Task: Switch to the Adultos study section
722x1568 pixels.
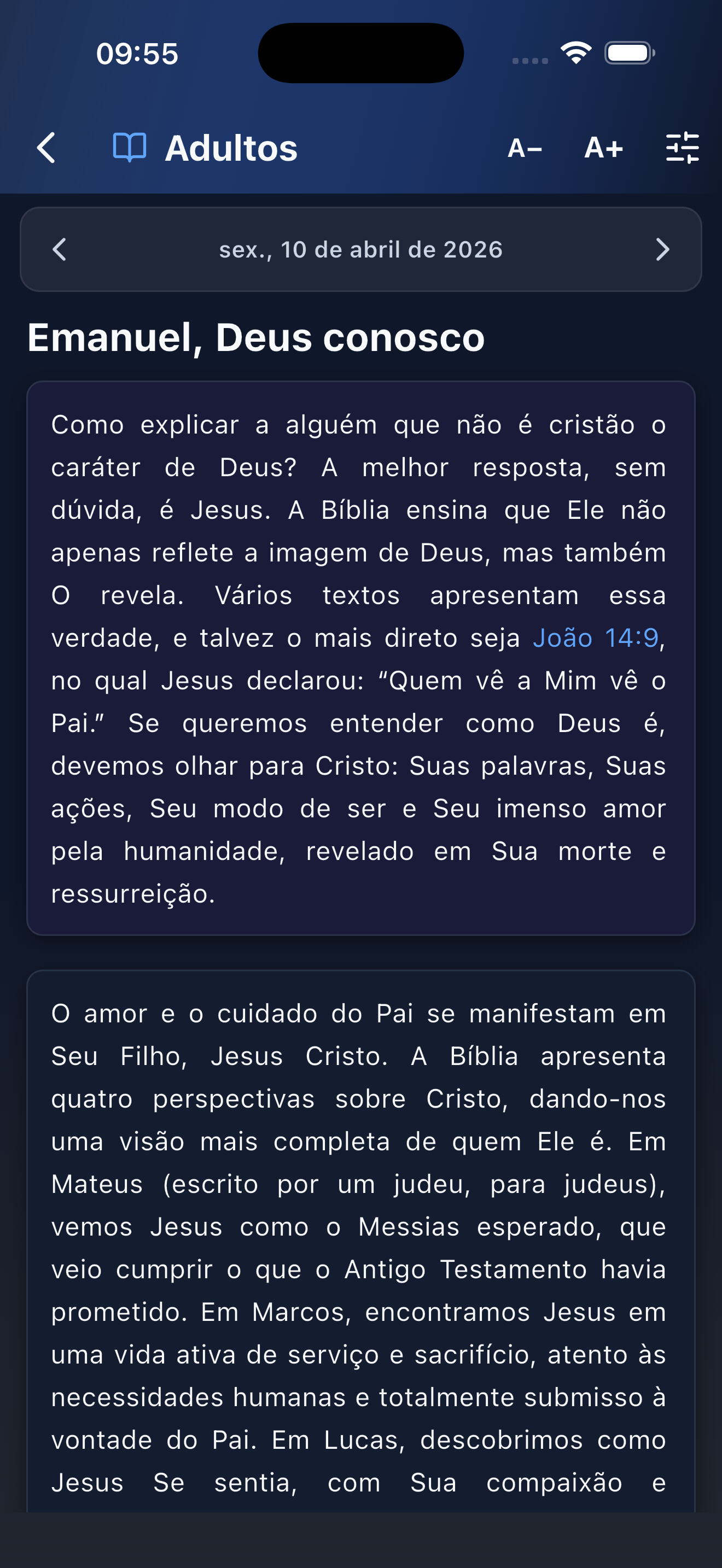Action: [230, 148]
